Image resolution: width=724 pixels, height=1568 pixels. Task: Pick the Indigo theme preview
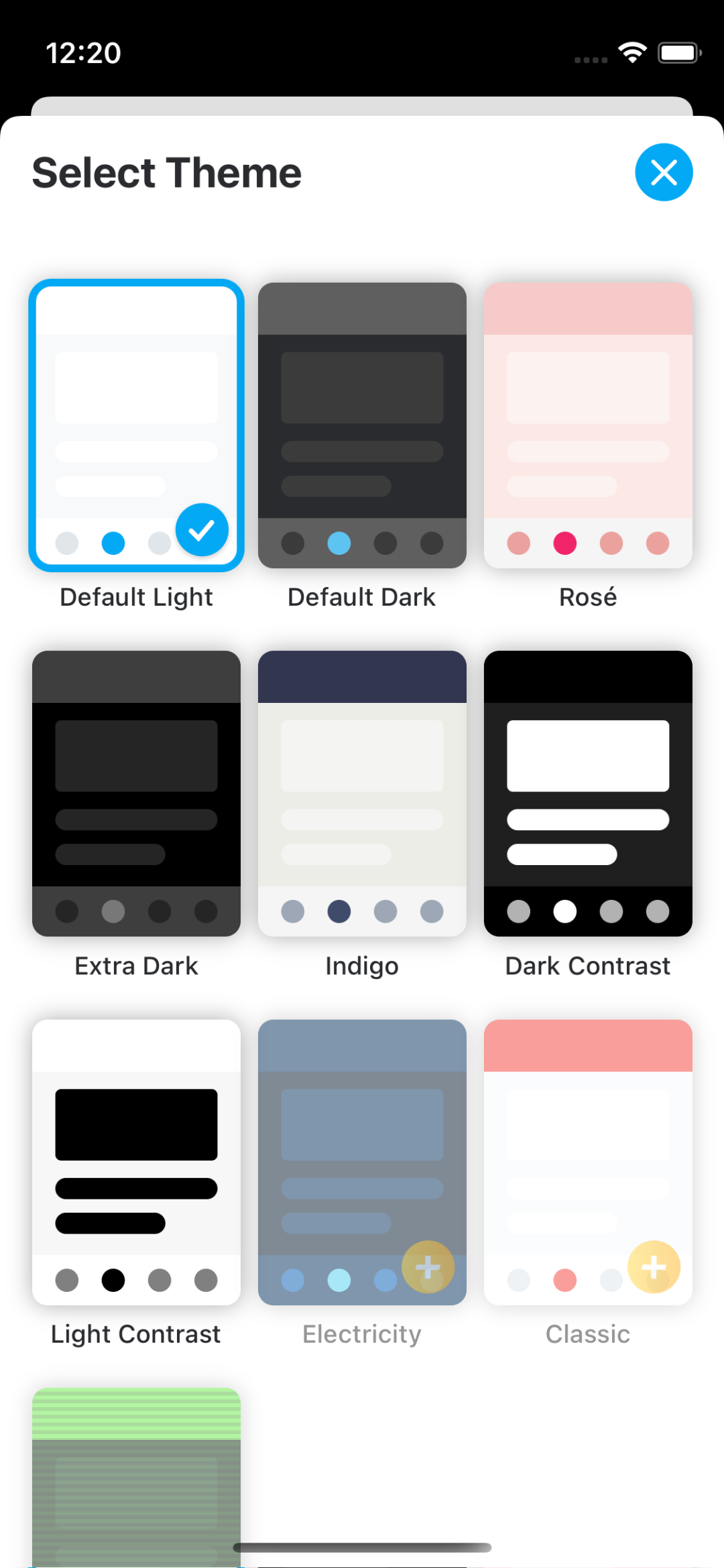(361, 791)
